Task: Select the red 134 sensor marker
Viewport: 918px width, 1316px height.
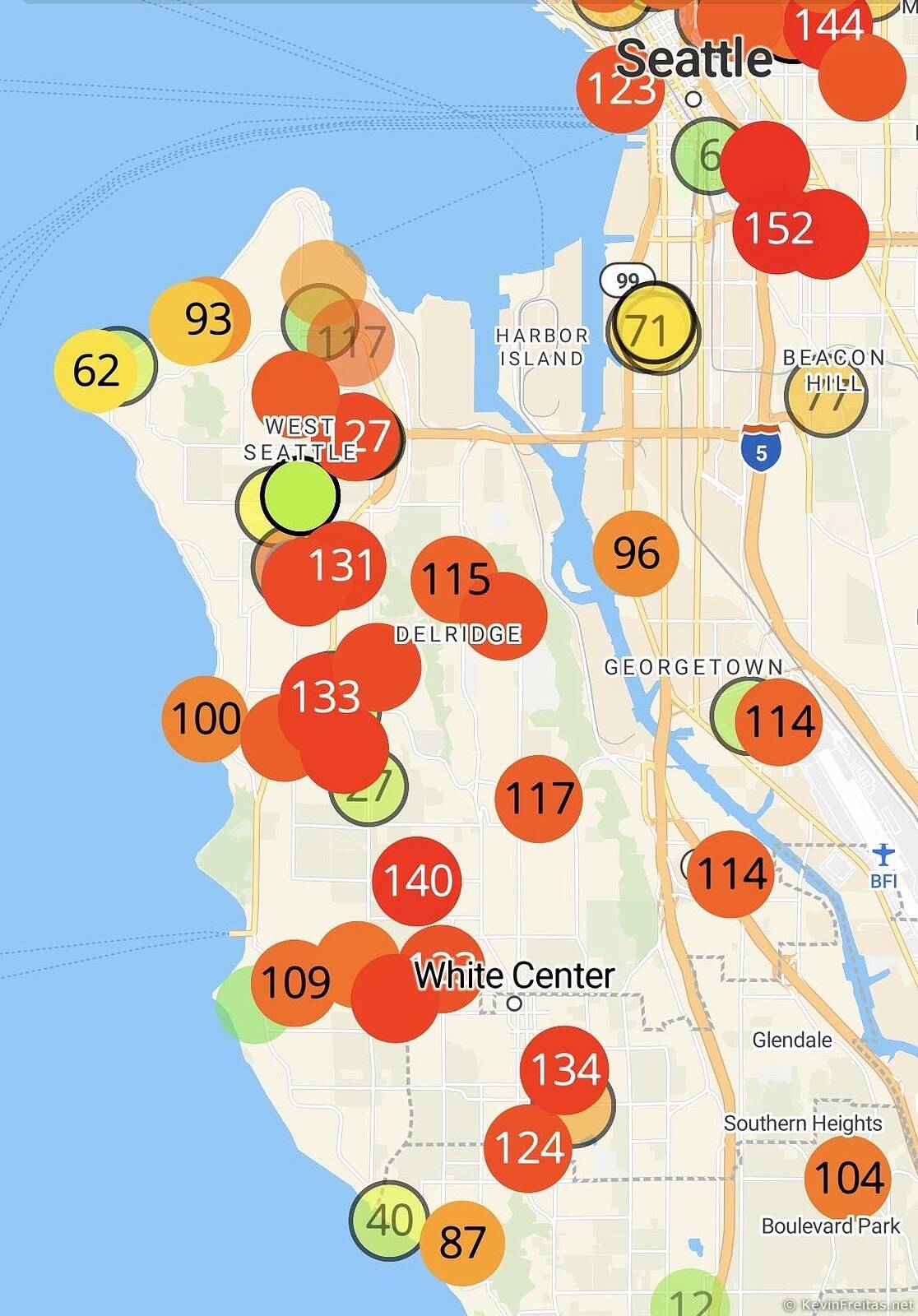Action: coord(564,1070)
